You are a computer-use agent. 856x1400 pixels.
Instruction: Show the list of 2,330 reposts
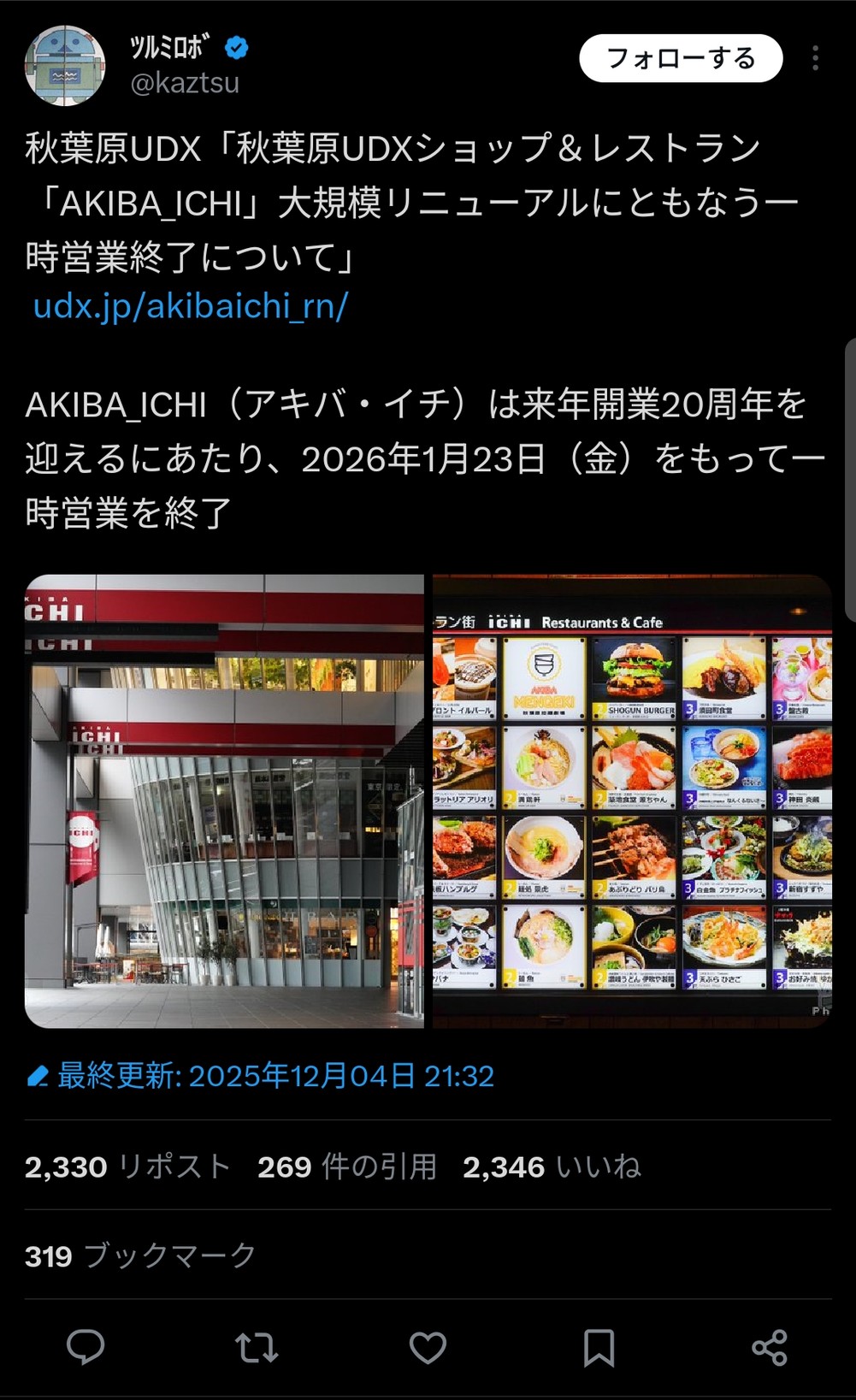pos(127,1167)
